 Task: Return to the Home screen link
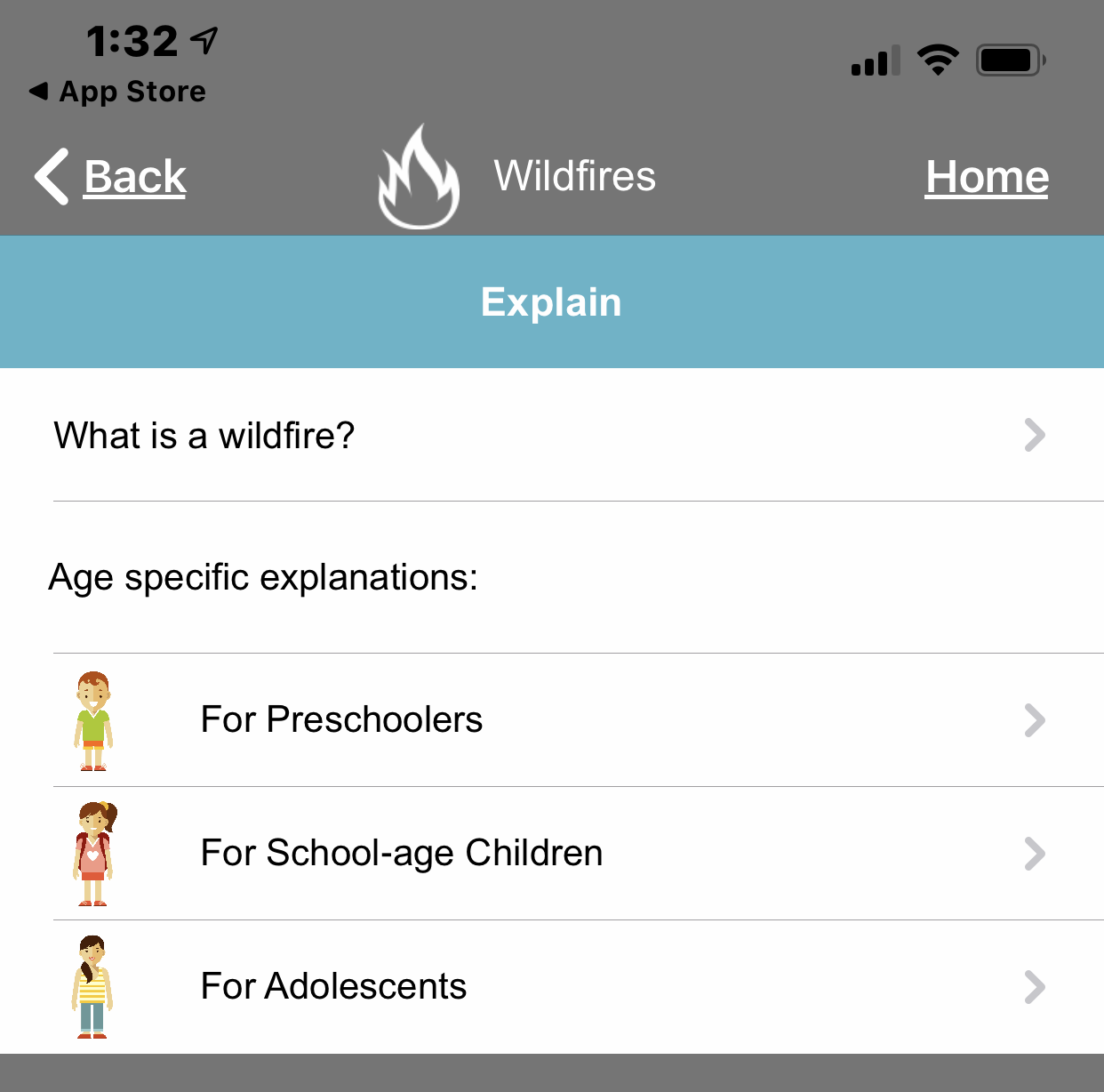pyautogui.click(x=986, y=177)
